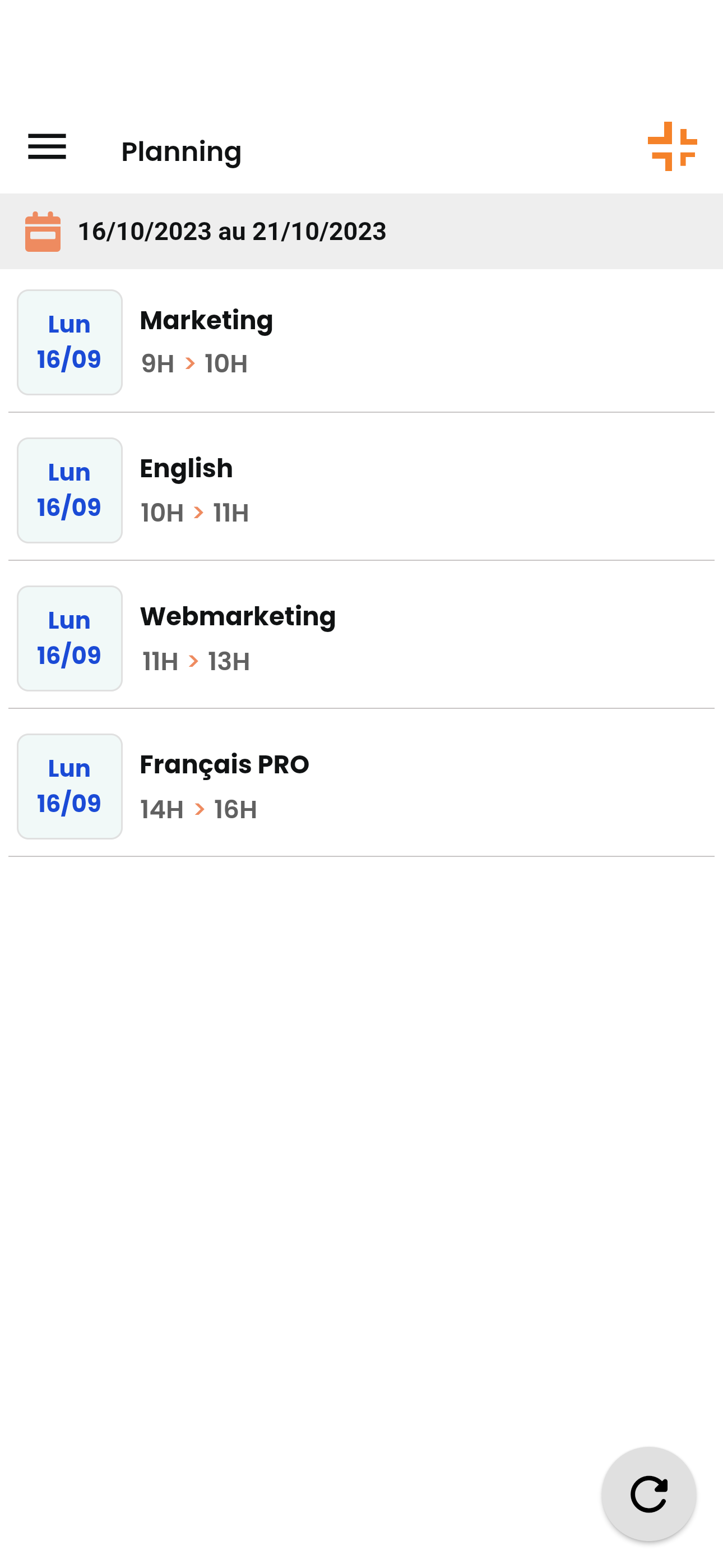Viewport: 723px width, 1568px height.
Task: Refresh the planning list
Action: click(648, 1494)
